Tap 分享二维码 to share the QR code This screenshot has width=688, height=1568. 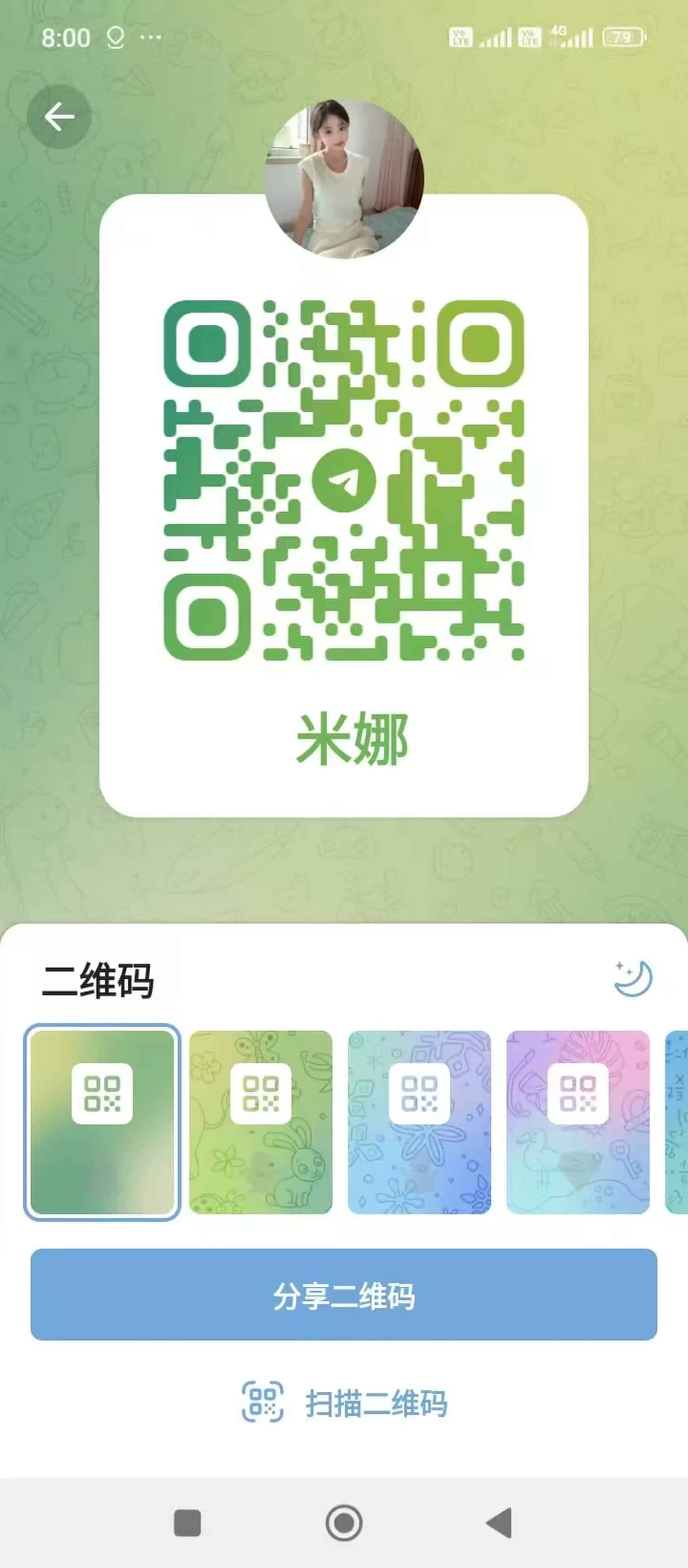point(344,1295)
